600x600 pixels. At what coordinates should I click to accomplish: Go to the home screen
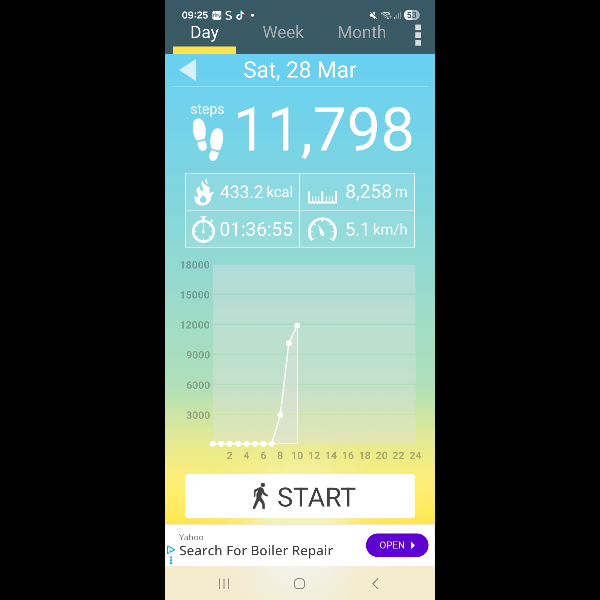pos(299,583)
